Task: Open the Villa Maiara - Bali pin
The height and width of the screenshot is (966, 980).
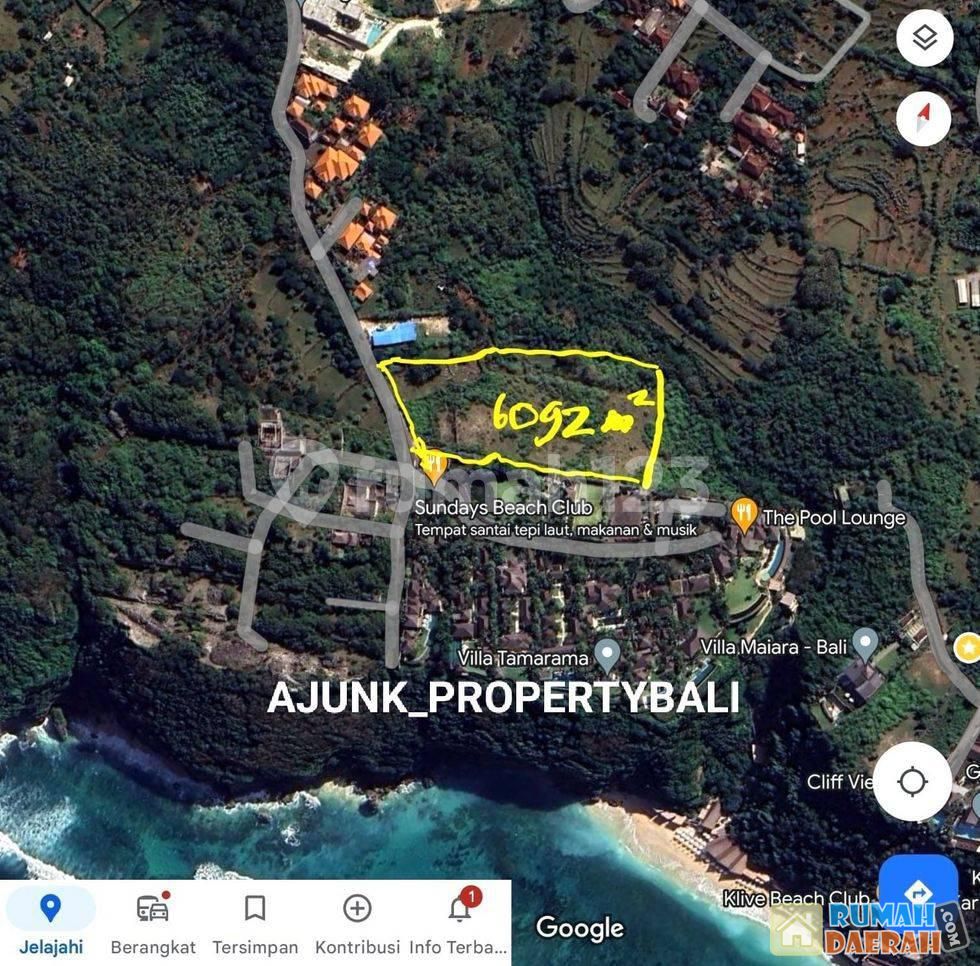Action: tap(866, 642)
